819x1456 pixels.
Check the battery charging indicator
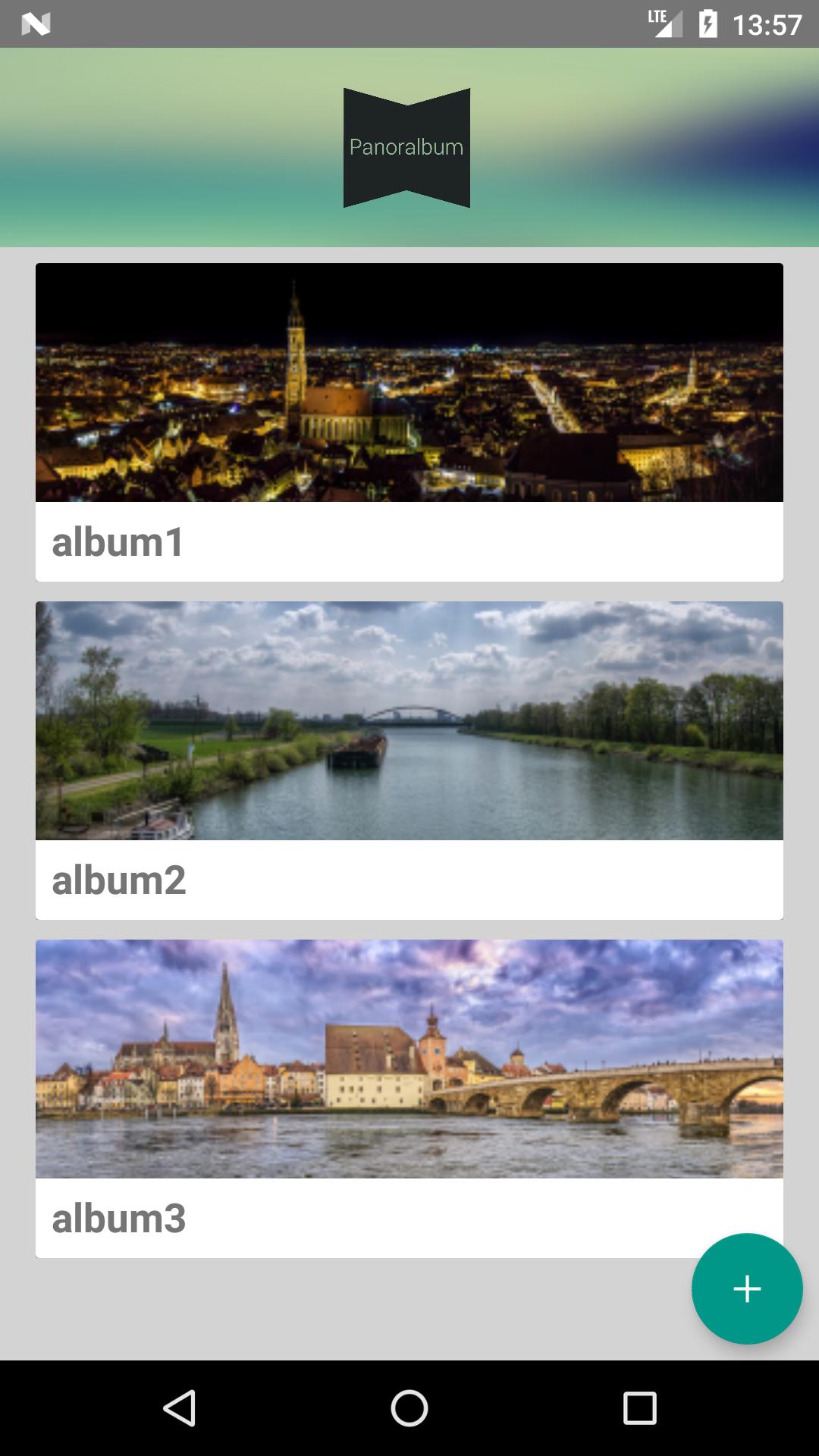708,24
